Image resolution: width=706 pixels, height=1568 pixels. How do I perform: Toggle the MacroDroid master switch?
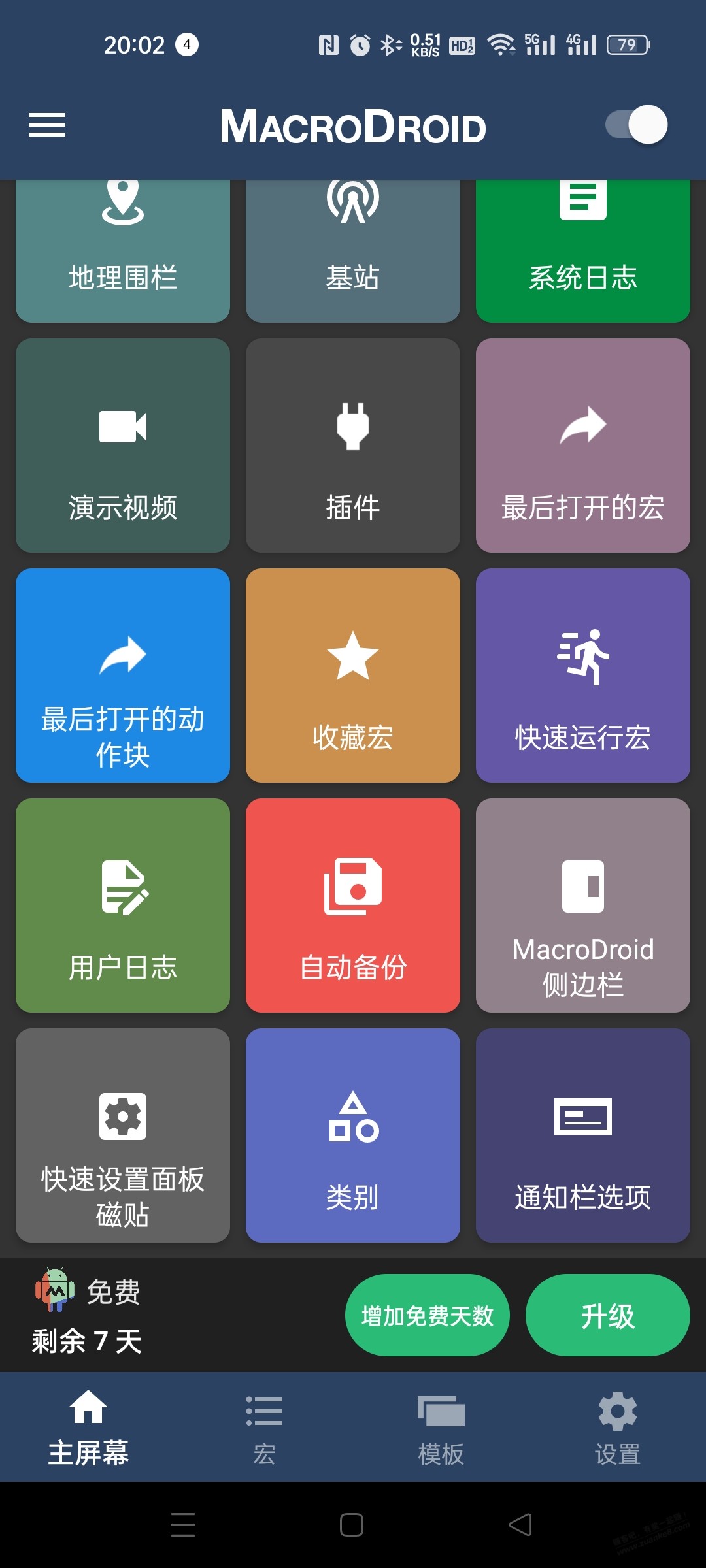pyautogui.click(x=636, y=125)
